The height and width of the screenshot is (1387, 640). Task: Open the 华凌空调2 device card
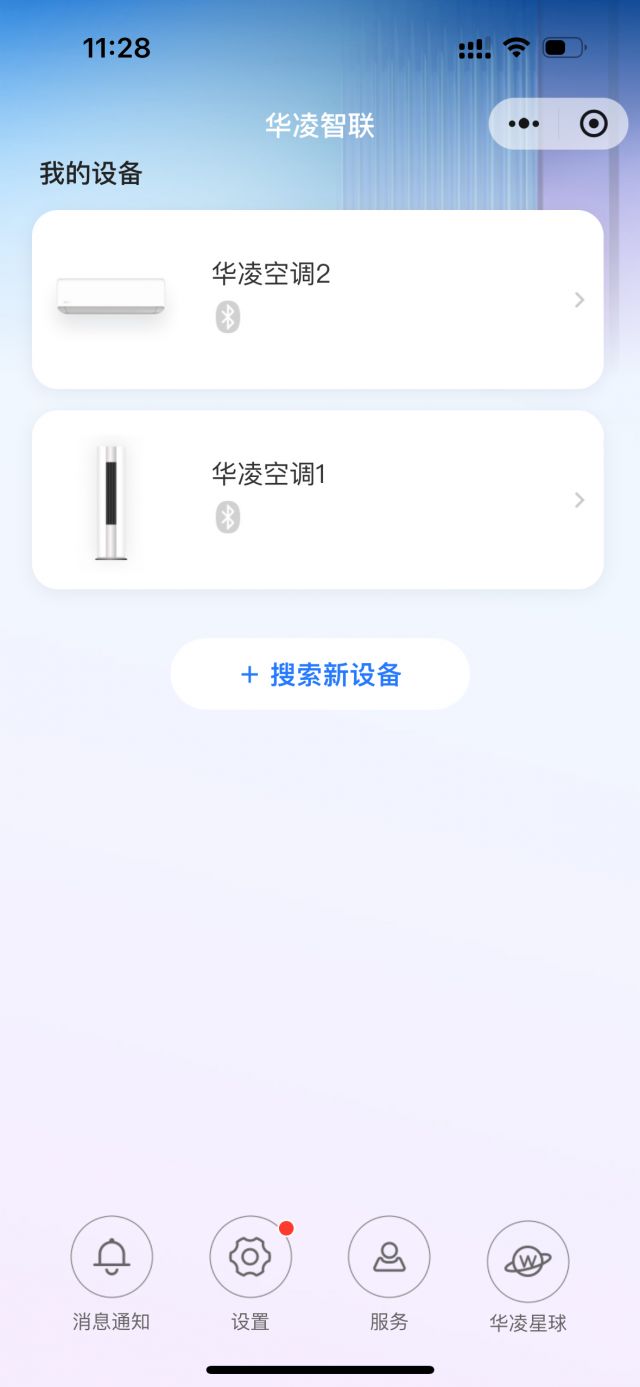(318, 299)
